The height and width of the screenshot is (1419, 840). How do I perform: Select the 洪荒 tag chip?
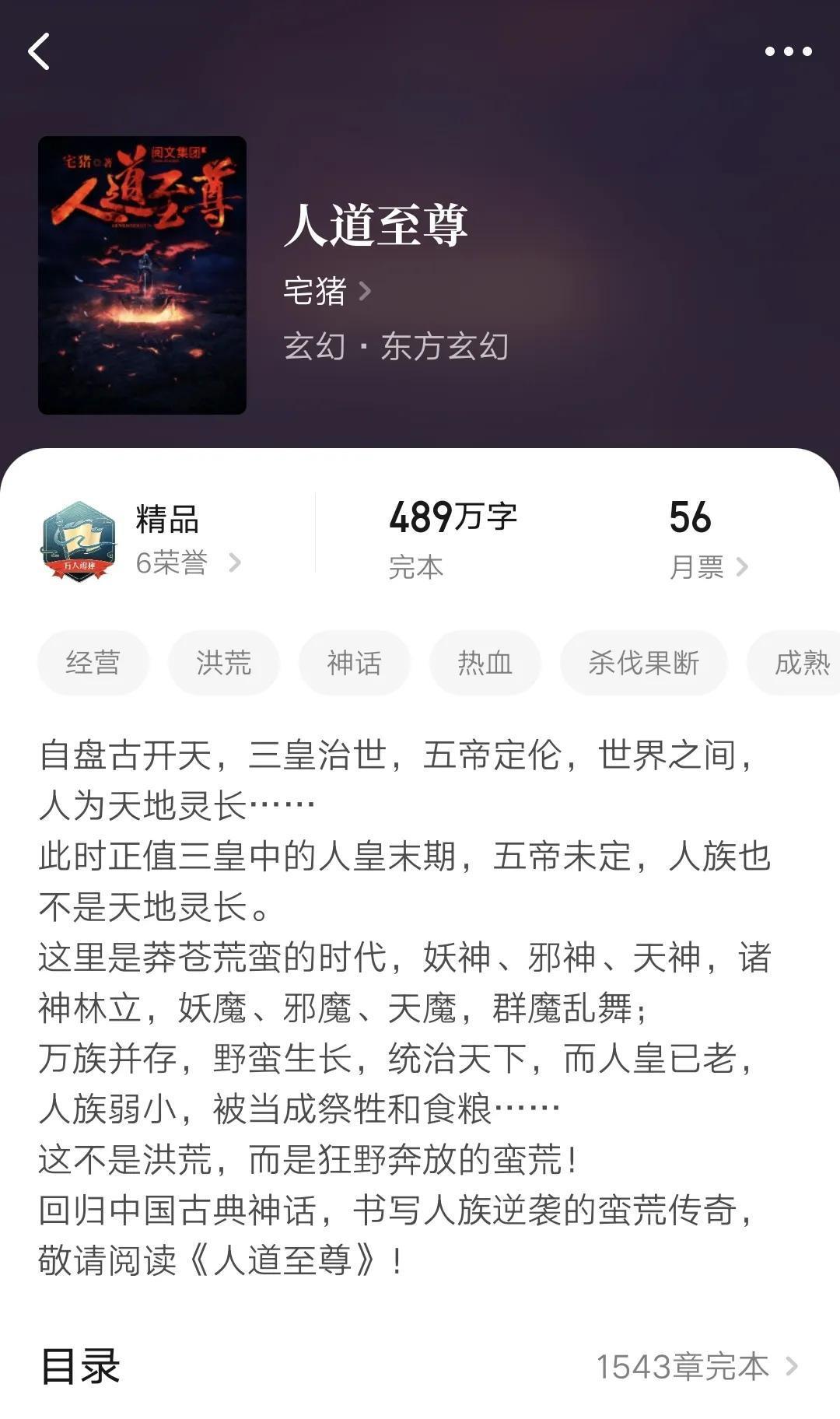(224, 663)
